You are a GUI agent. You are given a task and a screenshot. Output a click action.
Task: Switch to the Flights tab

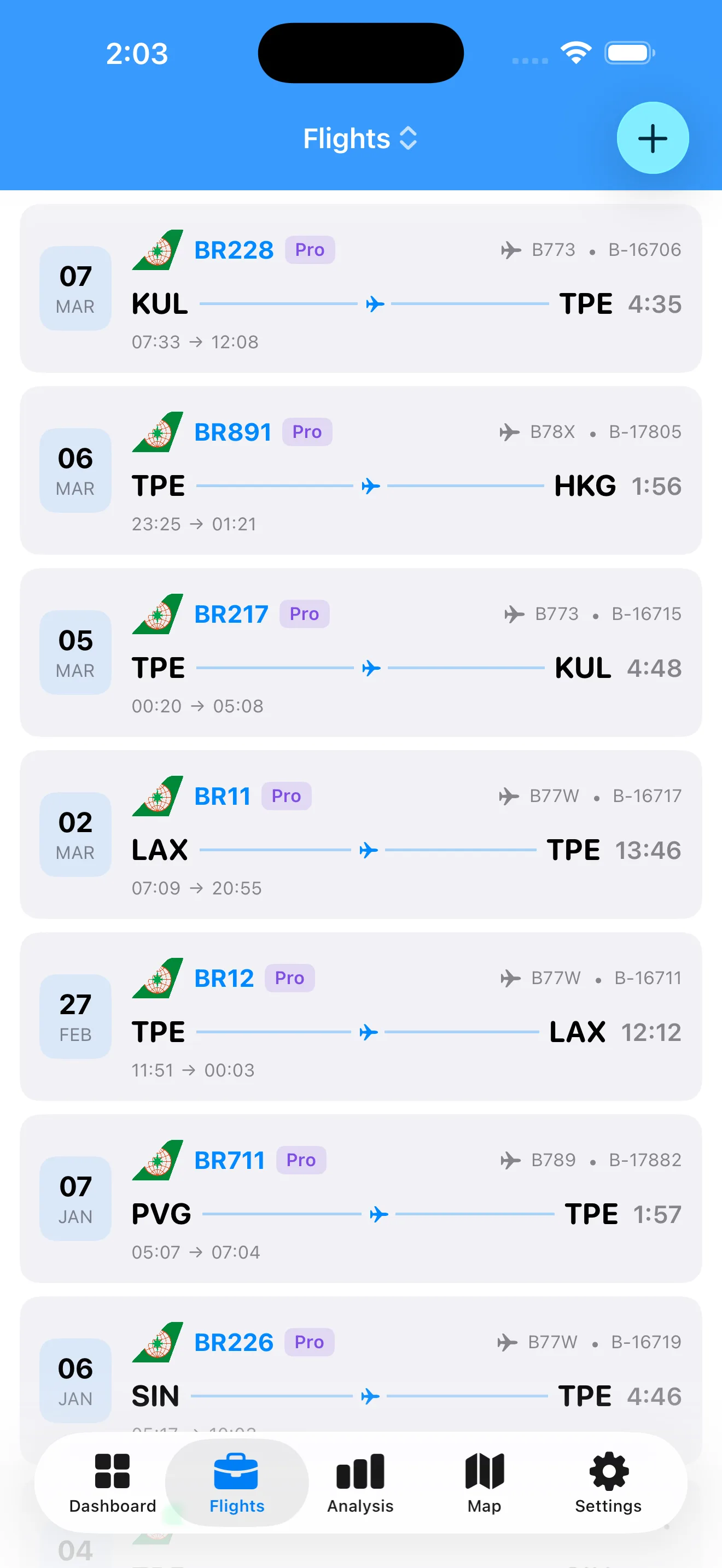pyautogui.click(x=236, y=1485)
